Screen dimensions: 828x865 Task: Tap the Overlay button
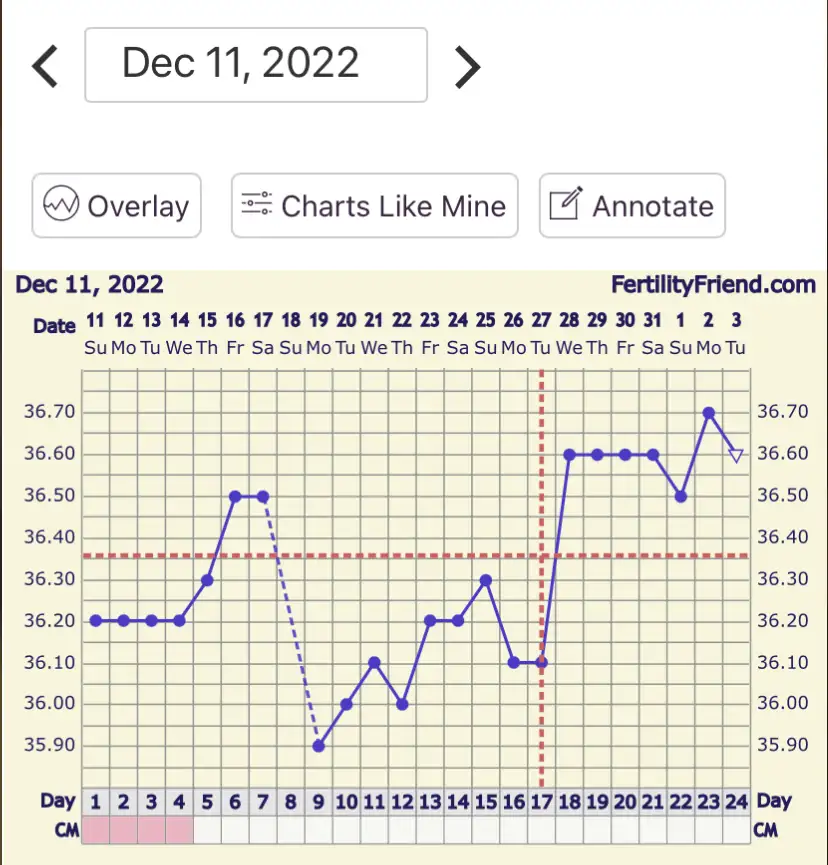(x=117, y=206)
